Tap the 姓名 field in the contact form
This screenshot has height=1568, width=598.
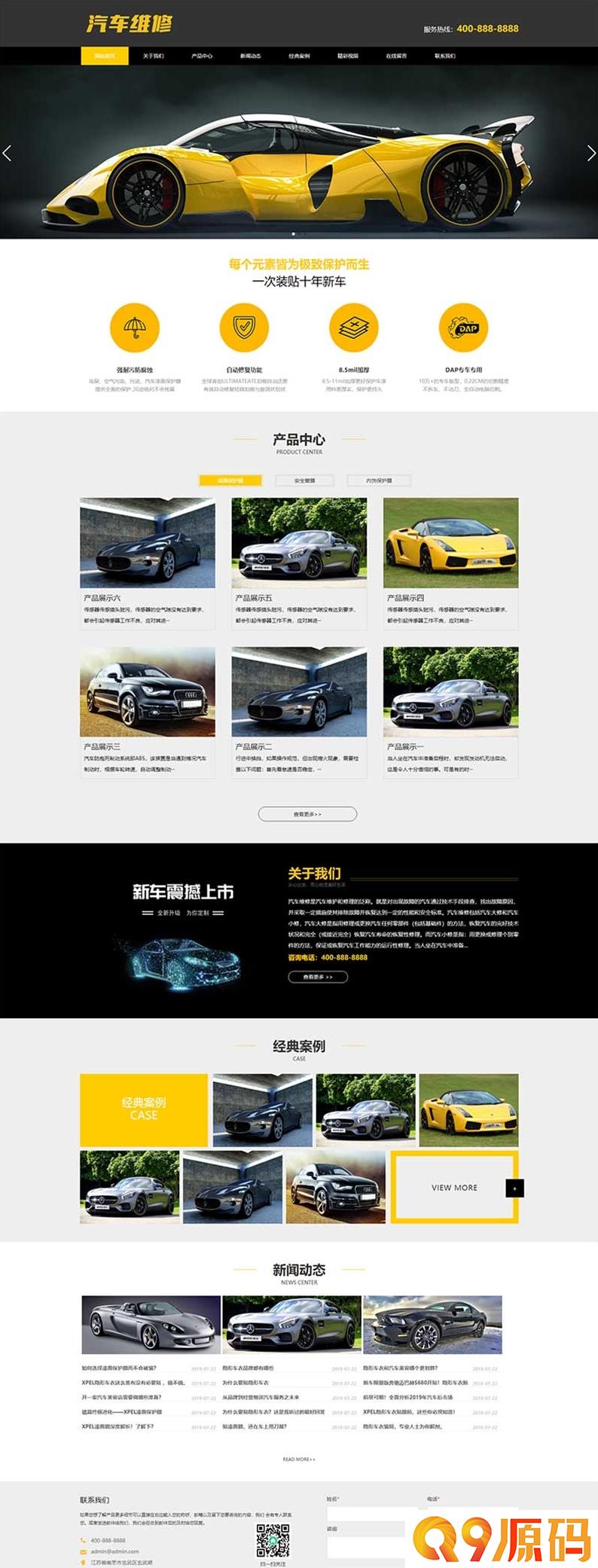(366, 1509)
